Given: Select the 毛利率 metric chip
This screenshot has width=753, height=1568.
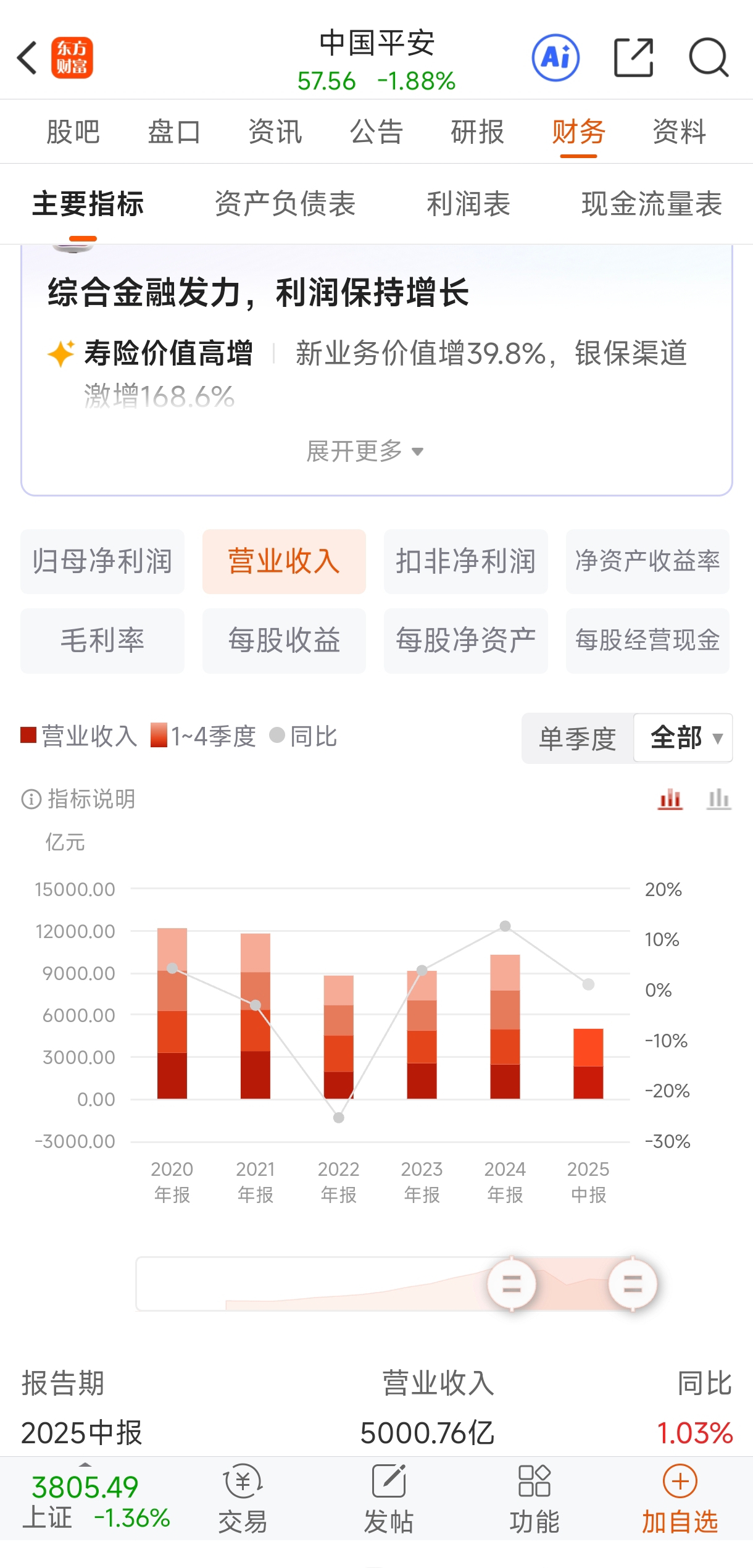Looking at the screenshot, I should [x=102, y=640].
